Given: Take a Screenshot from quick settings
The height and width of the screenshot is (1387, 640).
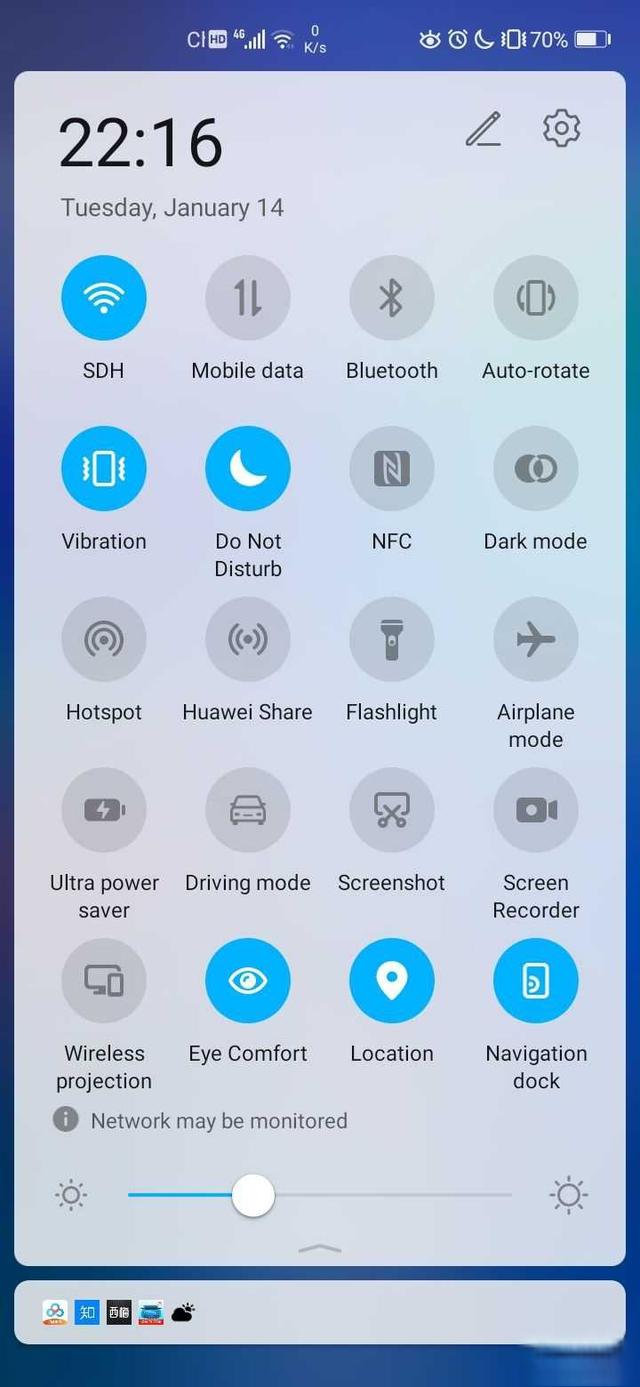Looking at the screenshot, I should tap(392, 811).
